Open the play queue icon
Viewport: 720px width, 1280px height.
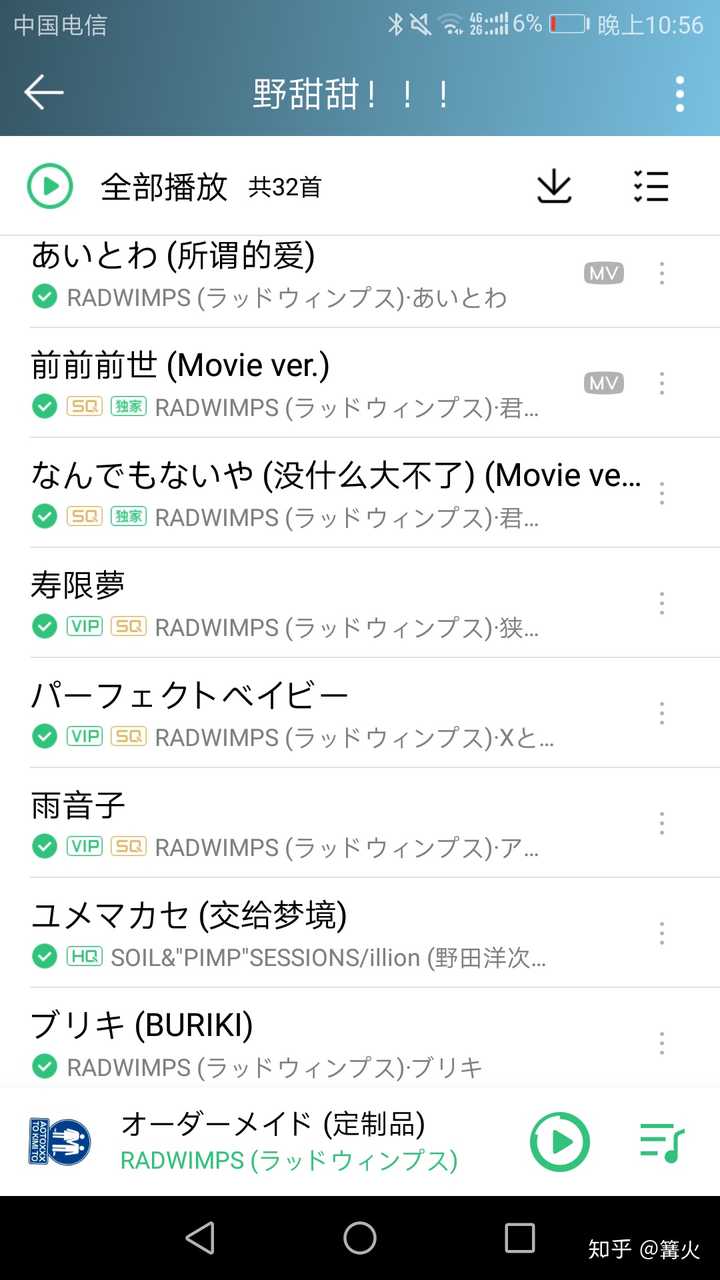[x=661, y=1141]
